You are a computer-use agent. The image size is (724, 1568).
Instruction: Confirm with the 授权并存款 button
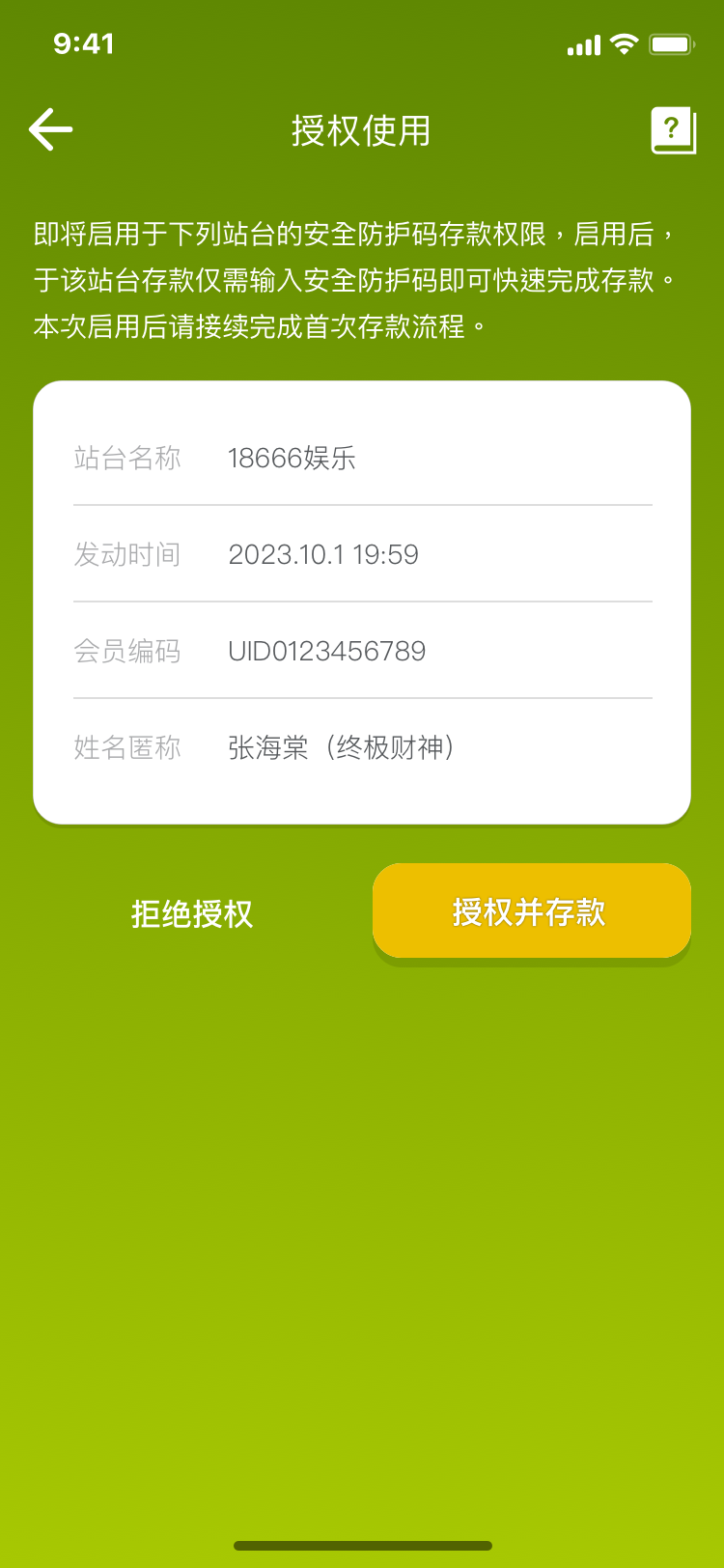pyautogui.click(x=531, y=911)
